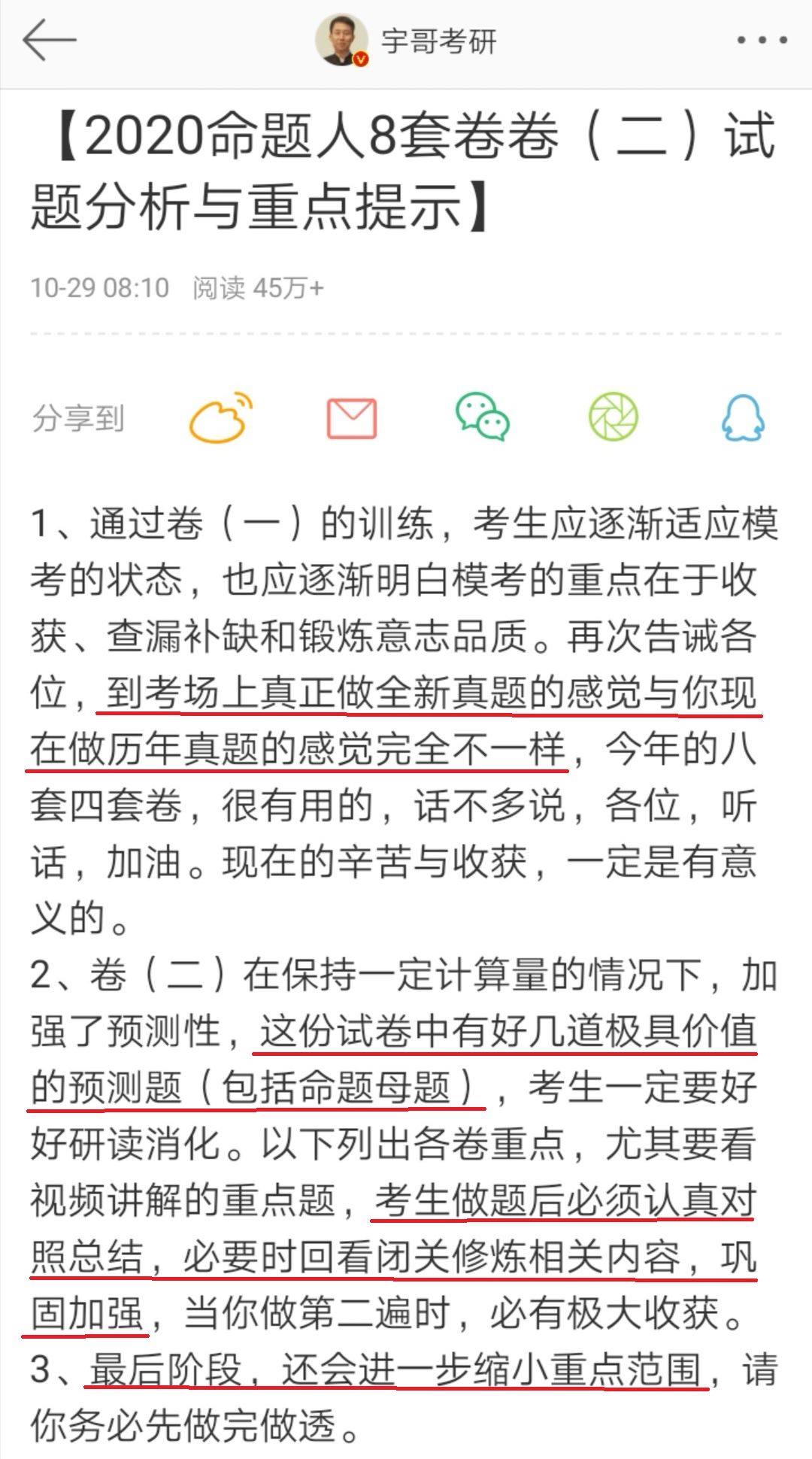Open the 宇哥考研 author profile
The height and width of the screenshot is (1459, 812).
click(407, 41)
